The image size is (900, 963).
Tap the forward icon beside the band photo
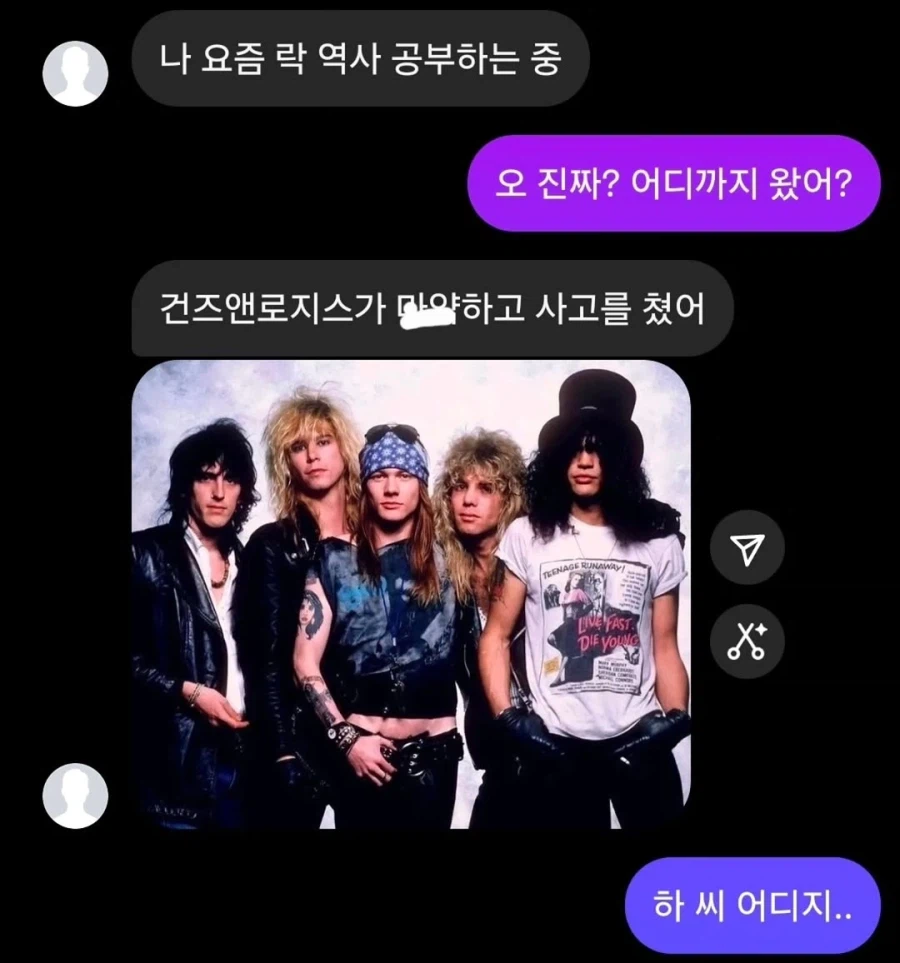click(748, 548)
